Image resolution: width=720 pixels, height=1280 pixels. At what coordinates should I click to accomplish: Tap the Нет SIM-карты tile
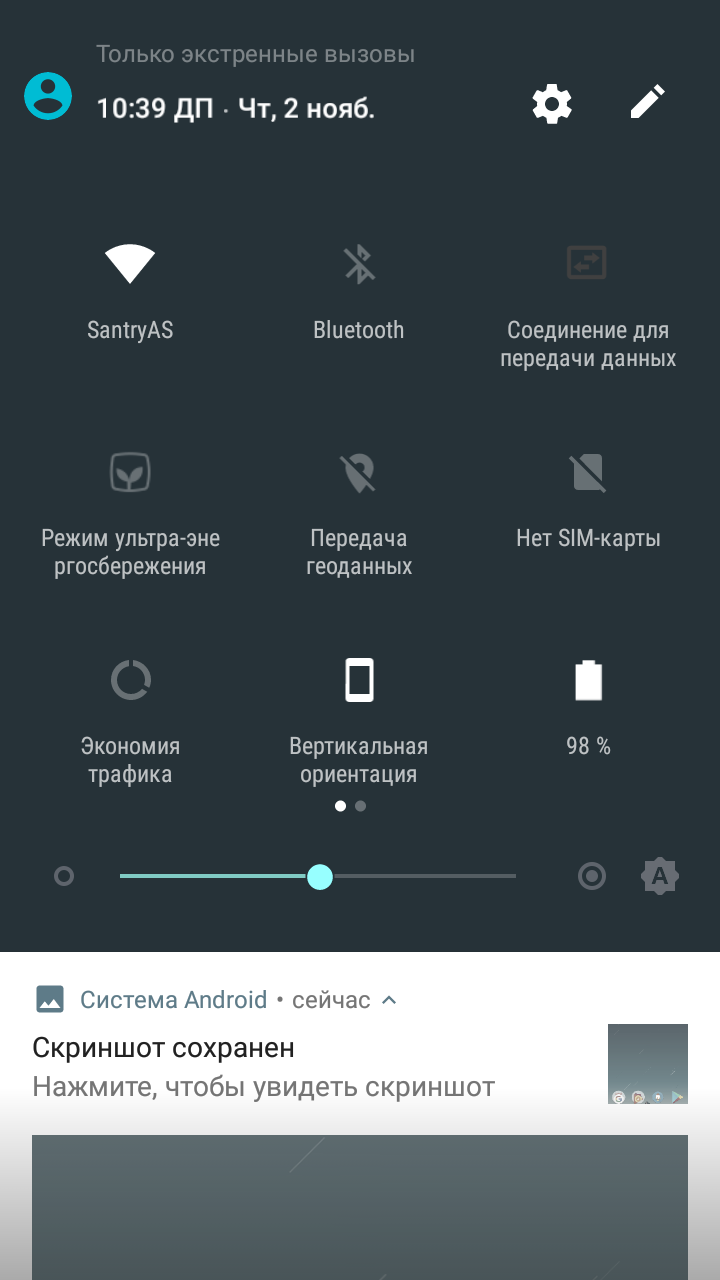[x=588, y=500]
